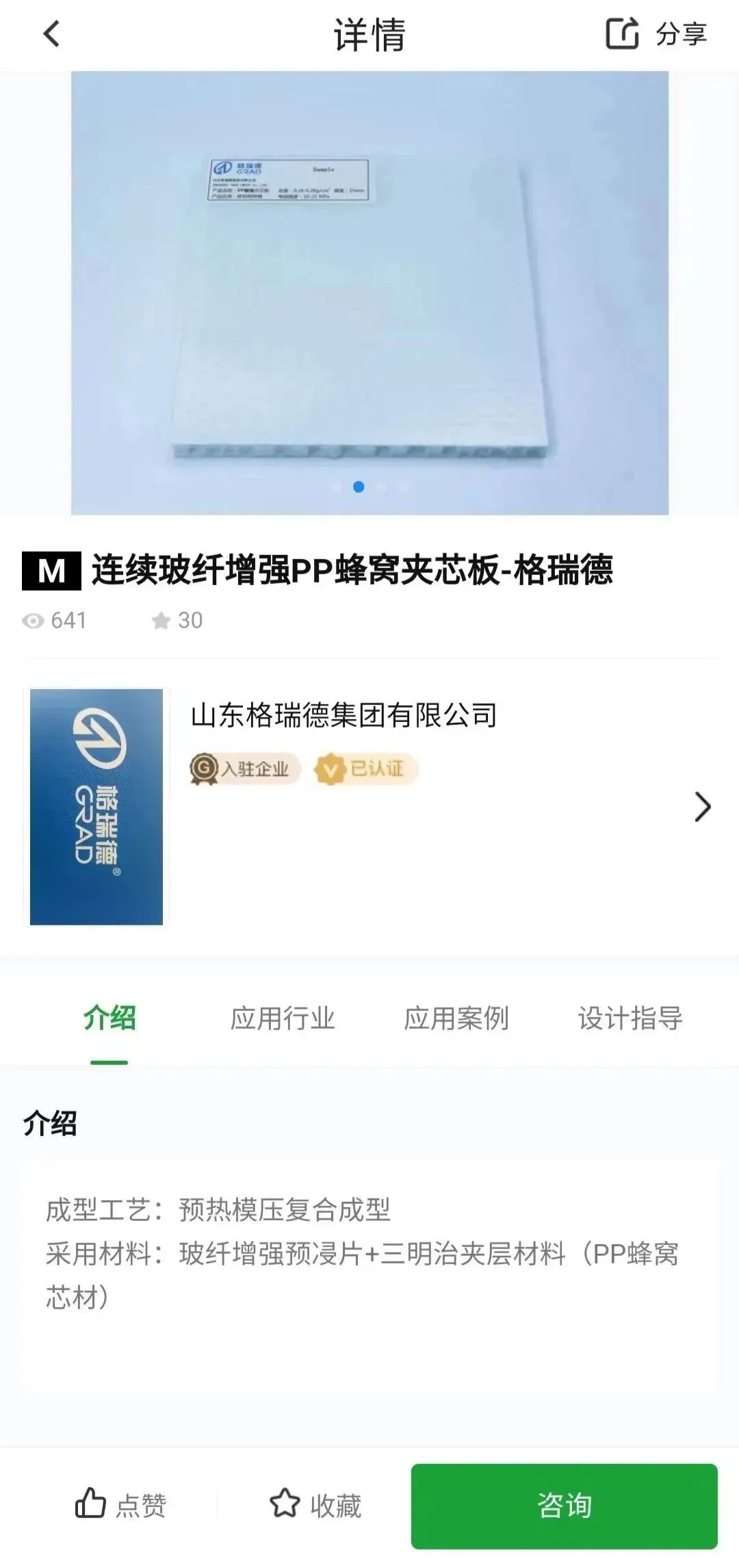The image size is (739, 1568).
Task: Switch to the 应用案例 tab
Action: [456, 1018]
